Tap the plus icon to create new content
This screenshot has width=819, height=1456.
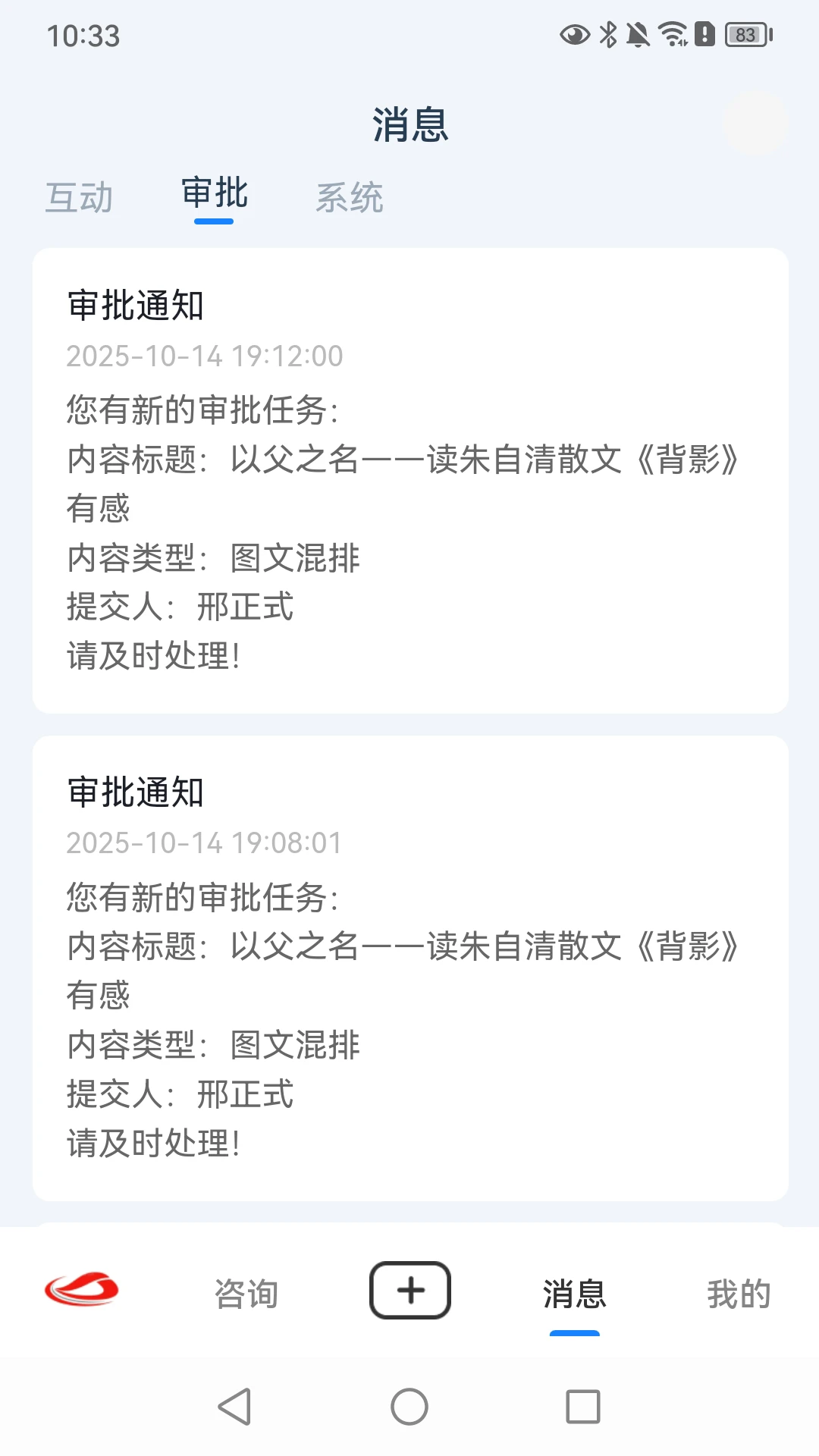pyautogui.click(x=409, y=1289)
